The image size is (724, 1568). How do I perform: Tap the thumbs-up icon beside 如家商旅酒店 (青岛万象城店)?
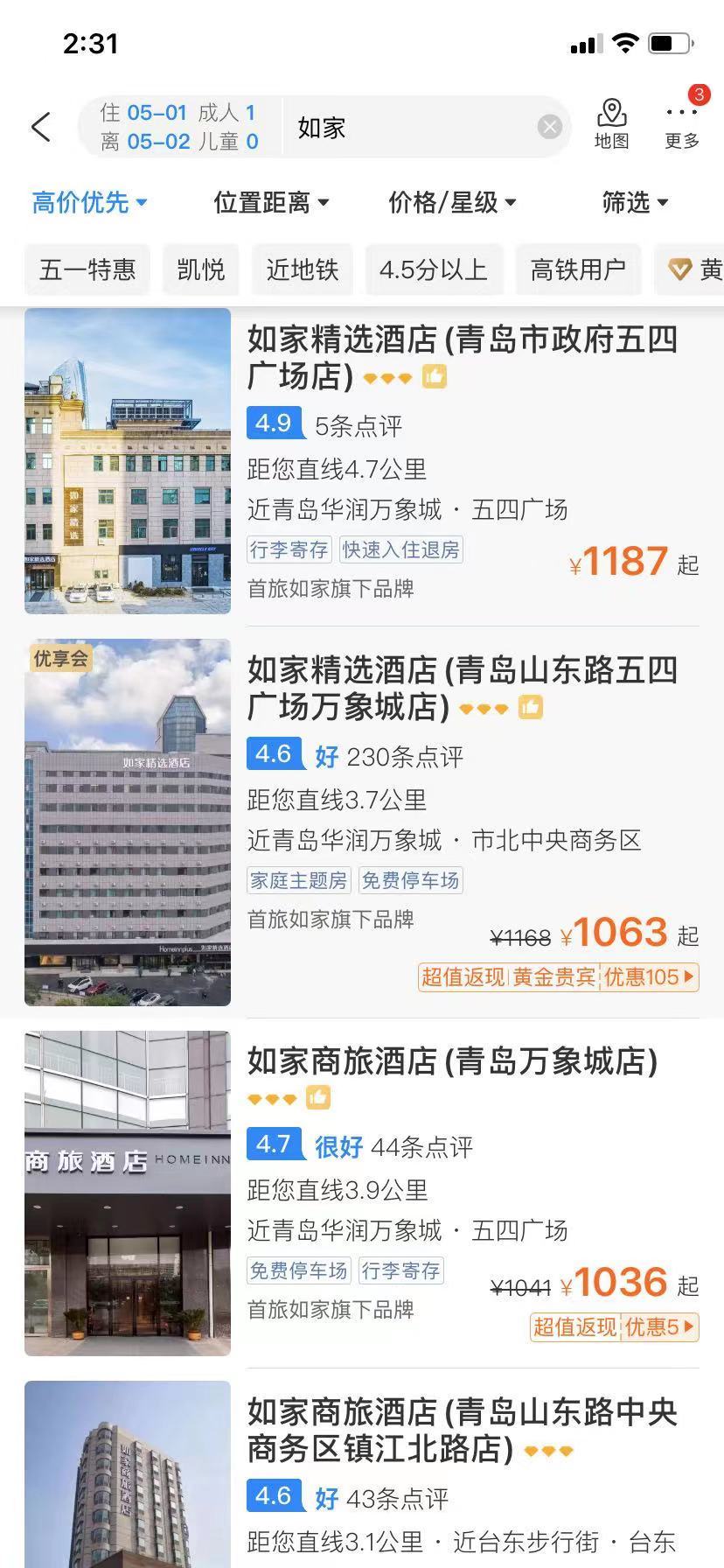[x=318, y=1096]
